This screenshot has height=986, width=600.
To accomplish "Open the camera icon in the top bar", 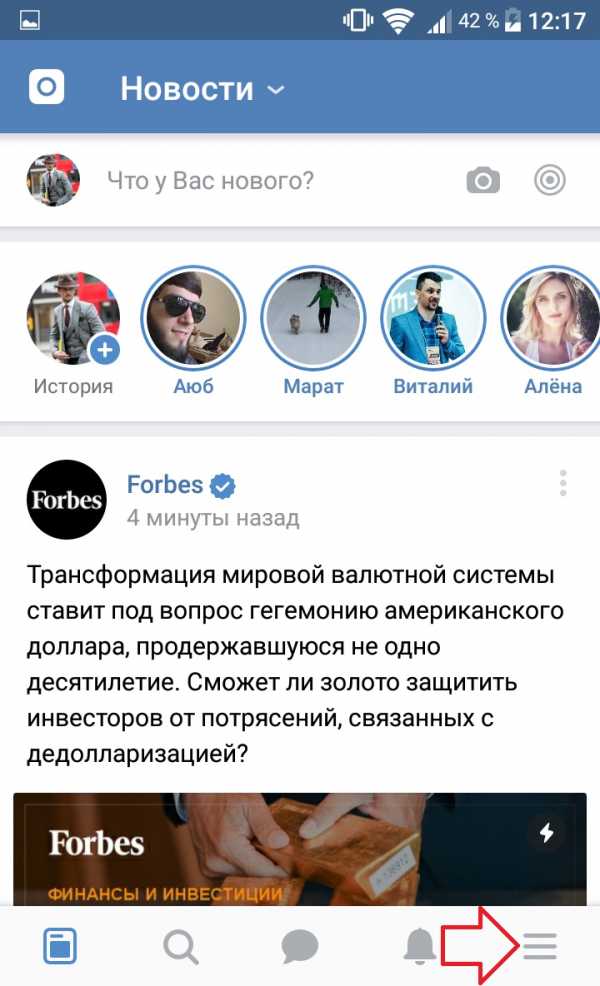I will click(46, 88).
